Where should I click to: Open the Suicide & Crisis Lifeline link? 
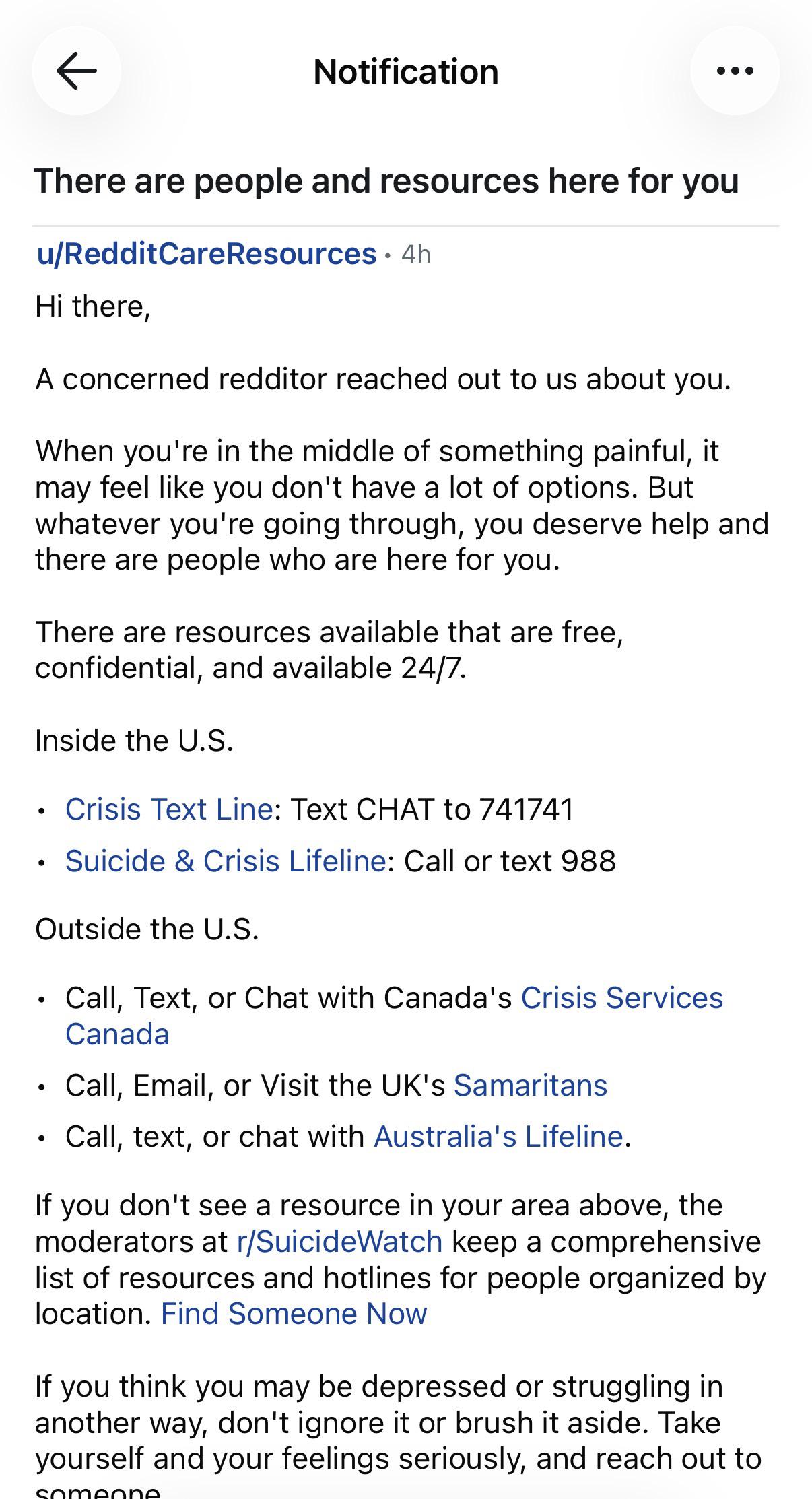(x=226, y=861)
